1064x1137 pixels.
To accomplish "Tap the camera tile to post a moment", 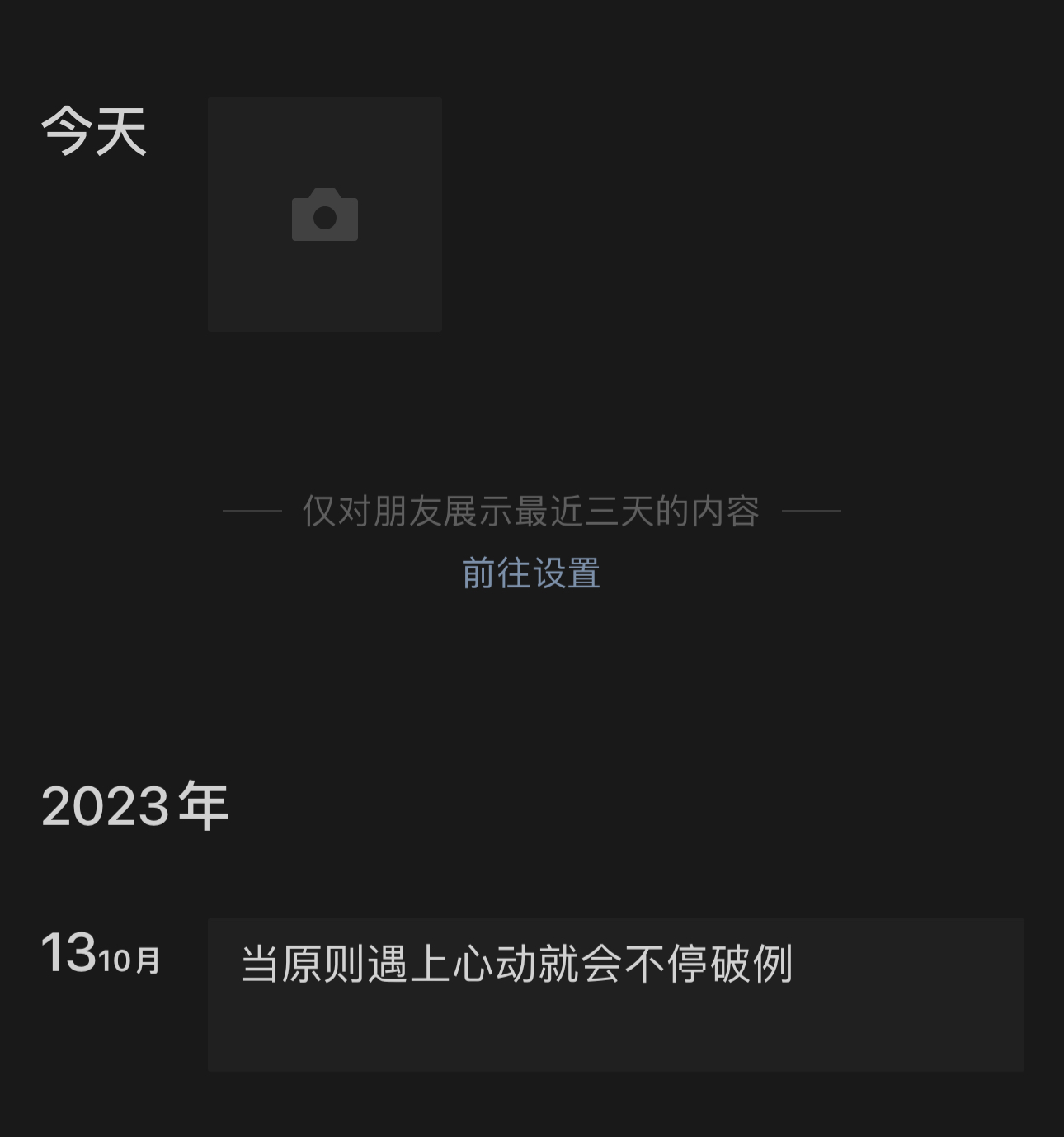I will tap(324, 215).
